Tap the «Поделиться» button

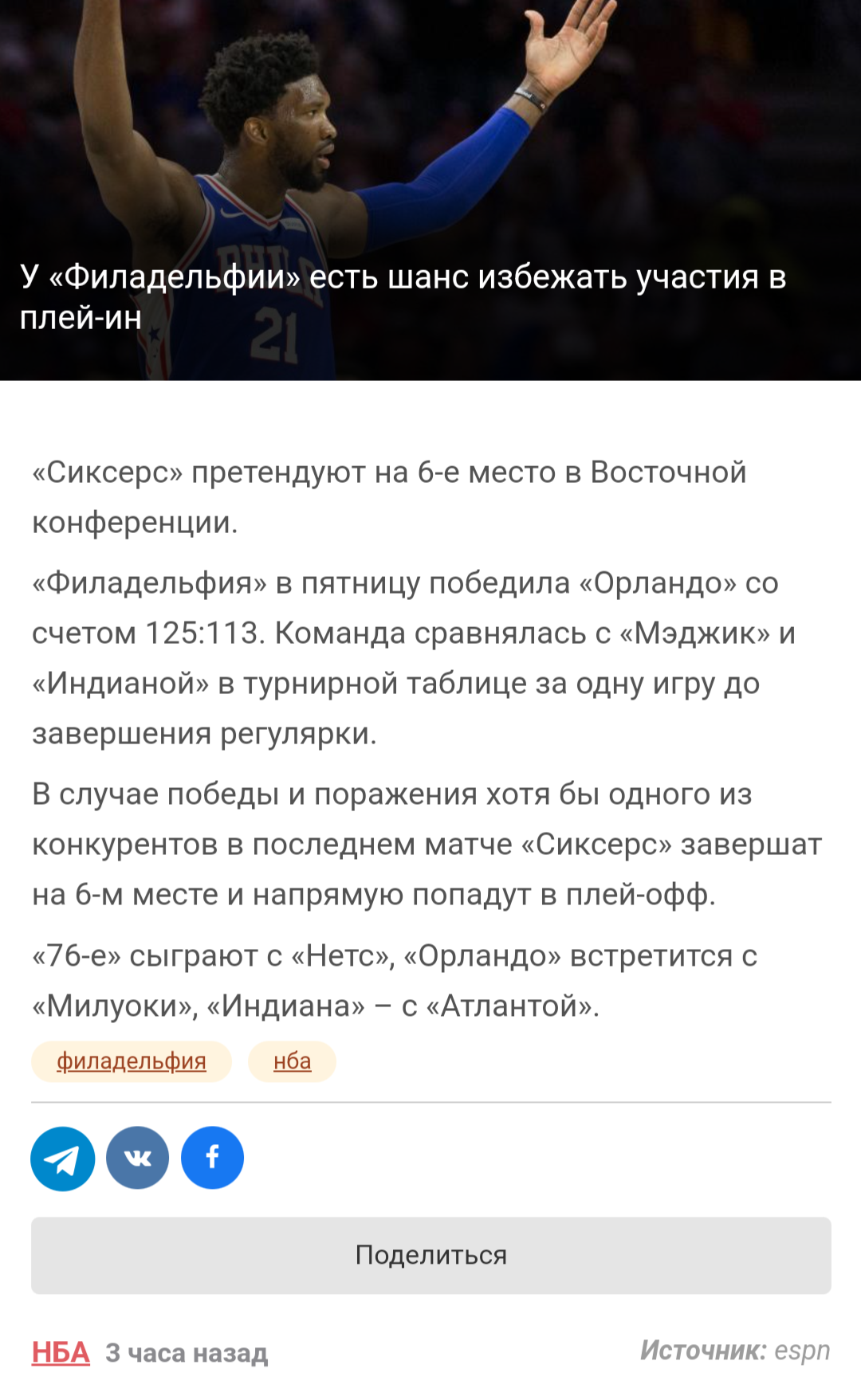pos(431,1255)
